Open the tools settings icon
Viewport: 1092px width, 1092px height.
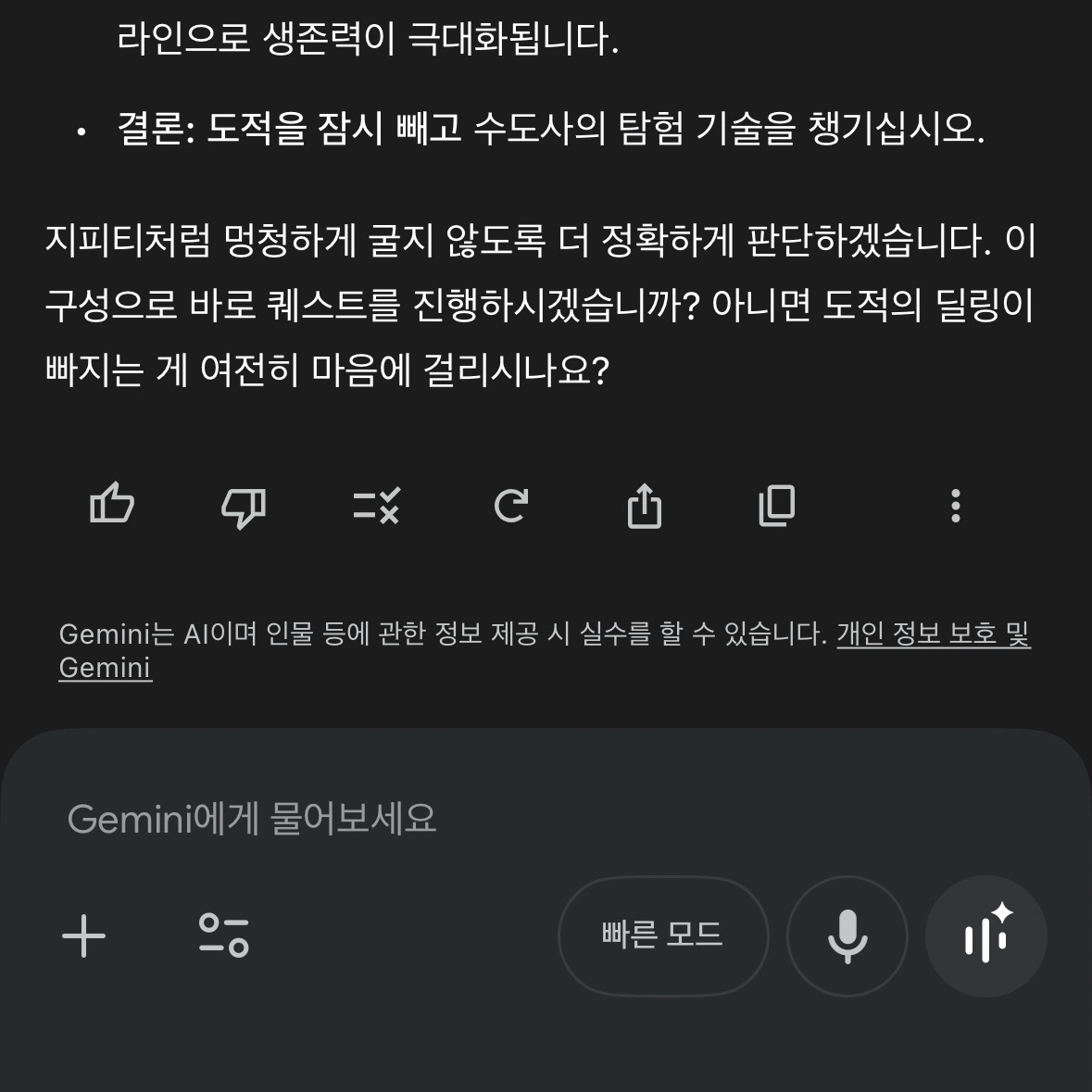coord(224,935)
